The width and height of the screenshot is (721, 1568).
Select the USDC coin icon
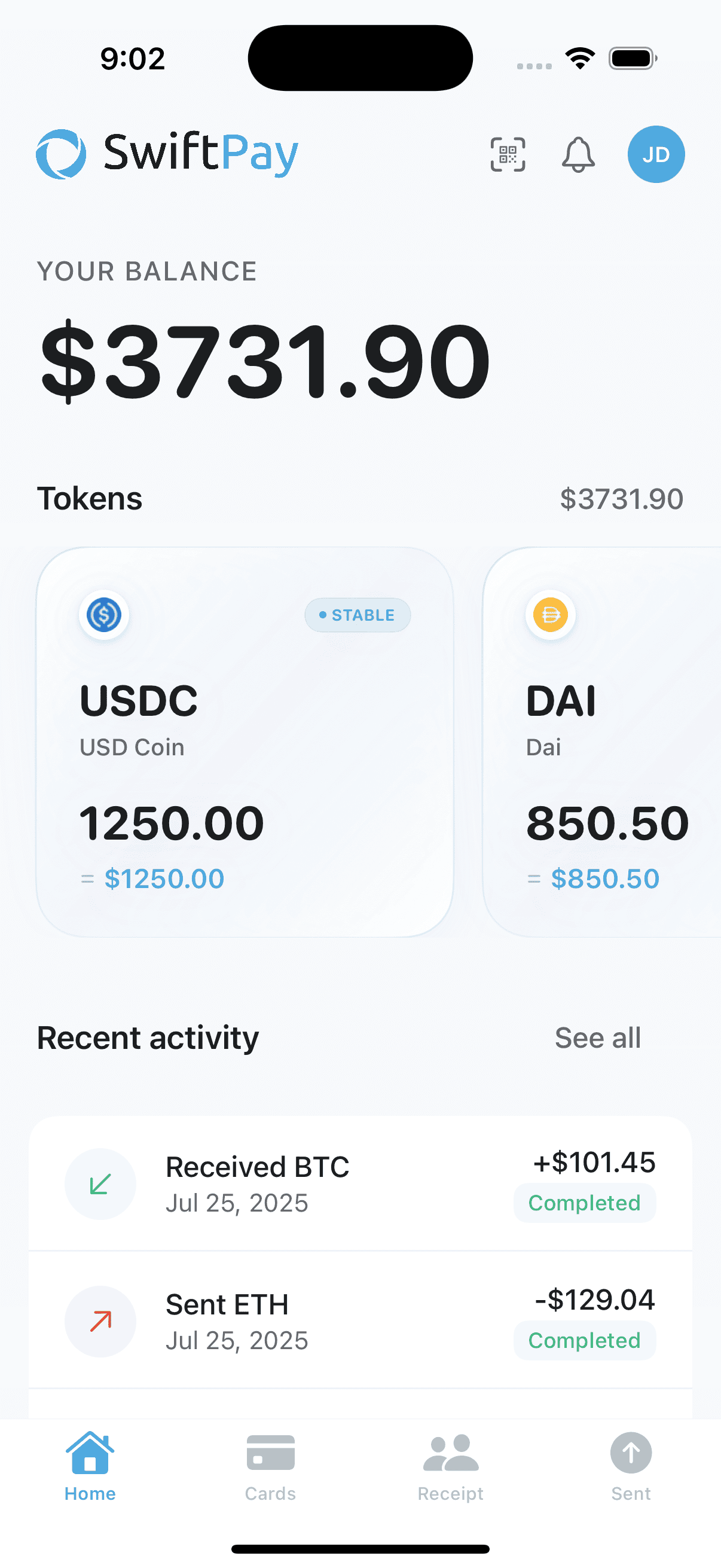tap(104, 615)
